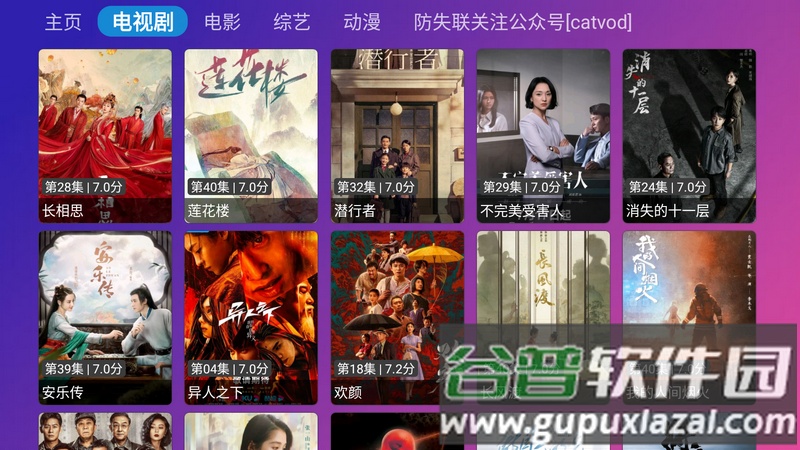View 消失的十一层 details
This screenshot has height=450, width=800.
click(x=689, y=135)
